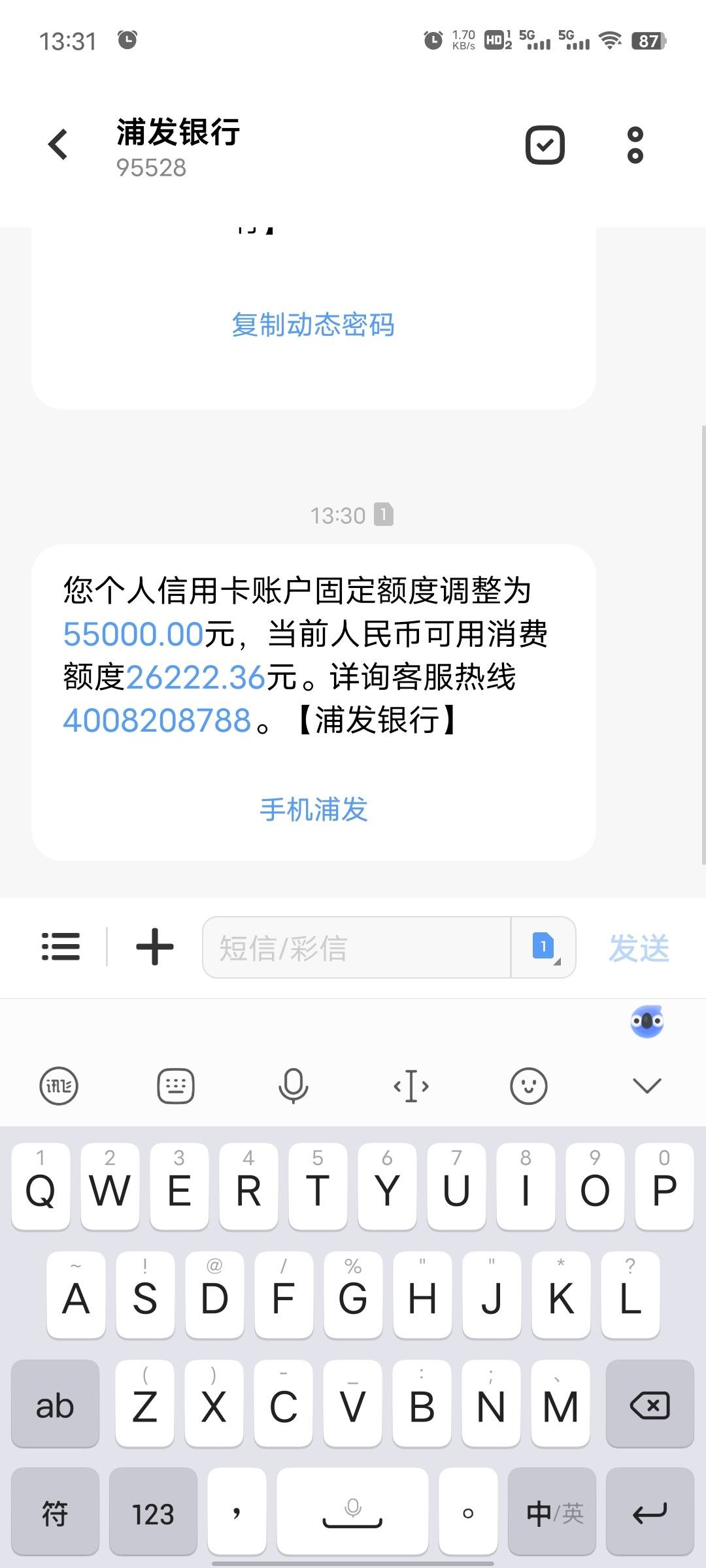
Task: Open the list menu beside the plus
Action: (x=61, y=947)
